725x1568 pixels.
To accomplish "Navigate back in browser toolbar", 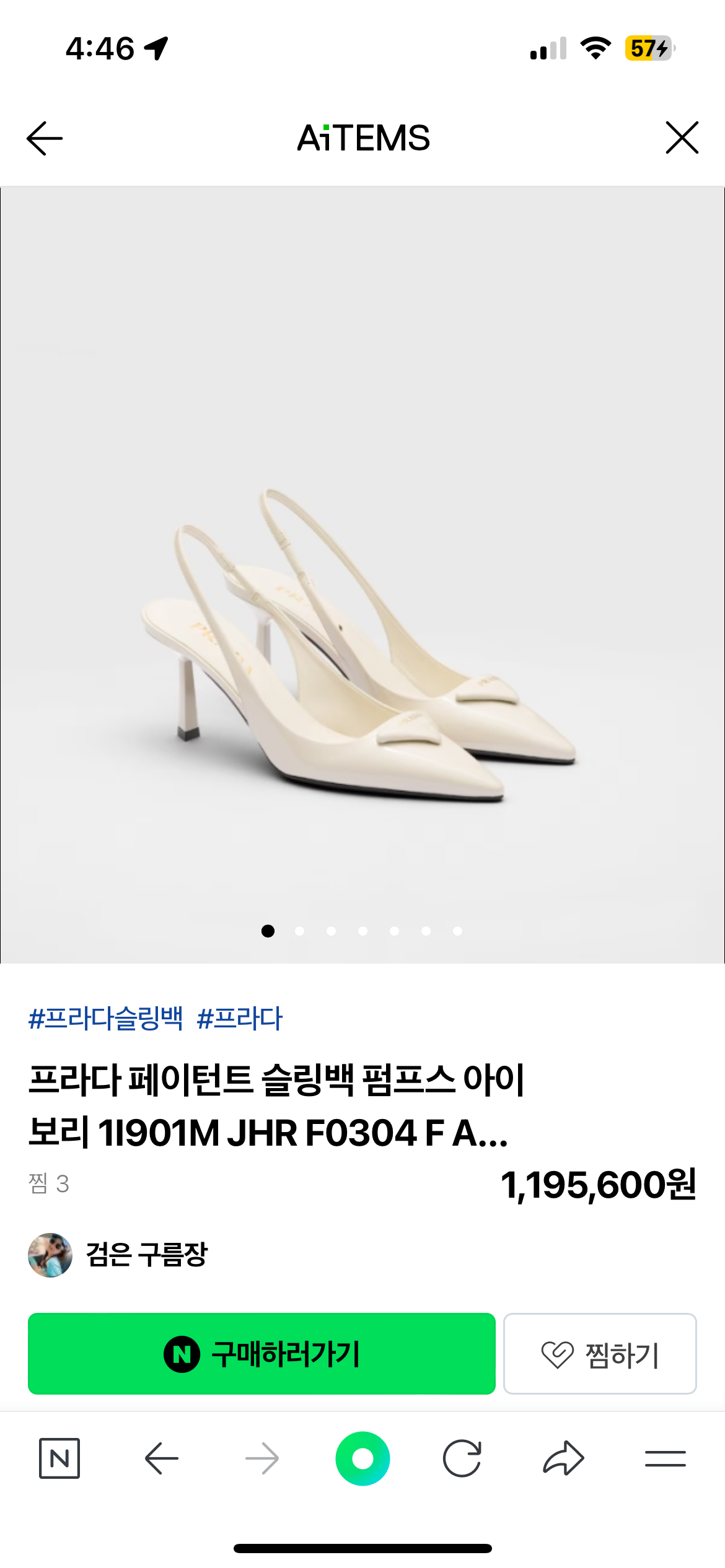I will [x=161, y=1458].
